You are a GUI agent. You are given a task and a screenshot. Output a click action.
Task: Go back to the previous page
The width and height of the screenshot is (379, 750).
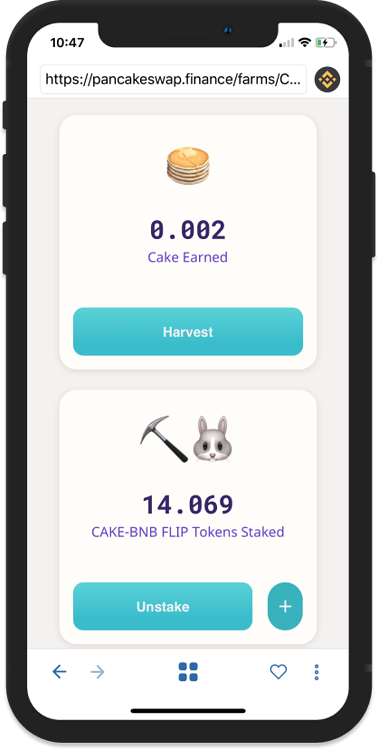coord(59,672)
